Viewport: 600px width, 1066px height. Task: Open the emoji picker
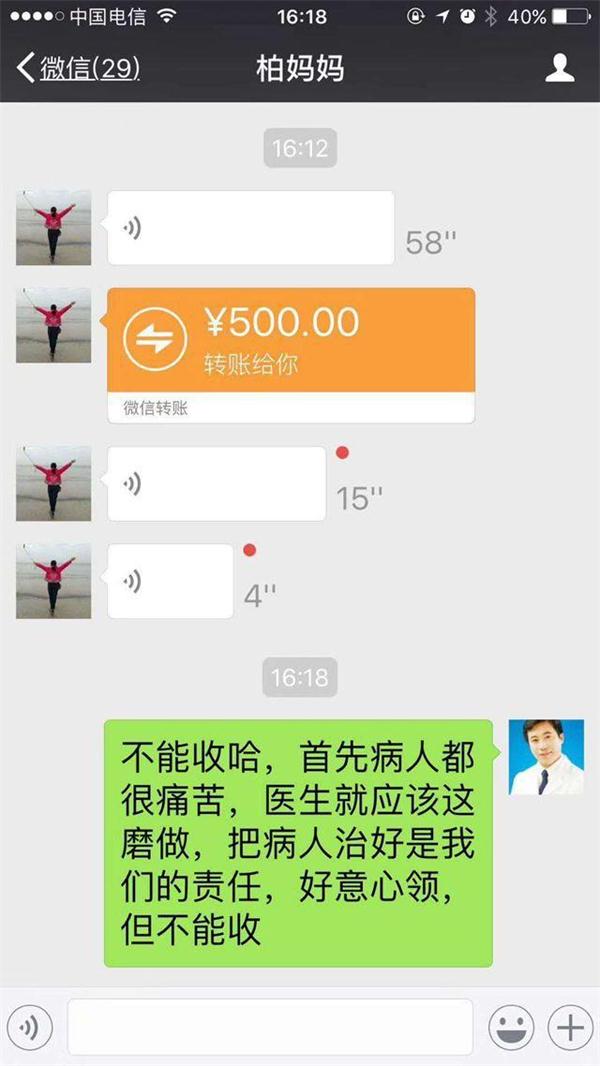point(511,1026)
